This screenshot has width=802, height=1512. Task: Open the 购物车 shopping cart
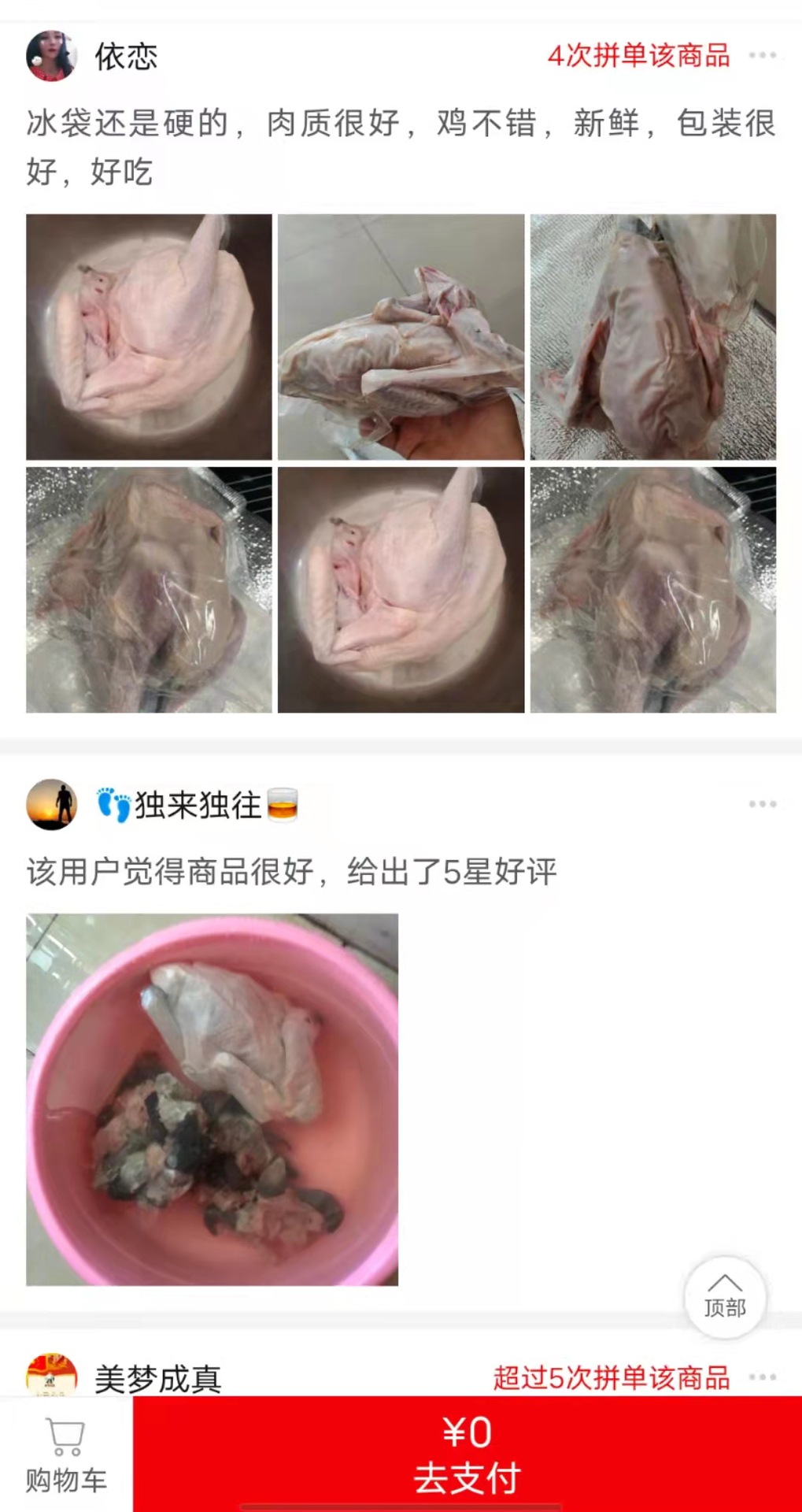pos(66,1455)
